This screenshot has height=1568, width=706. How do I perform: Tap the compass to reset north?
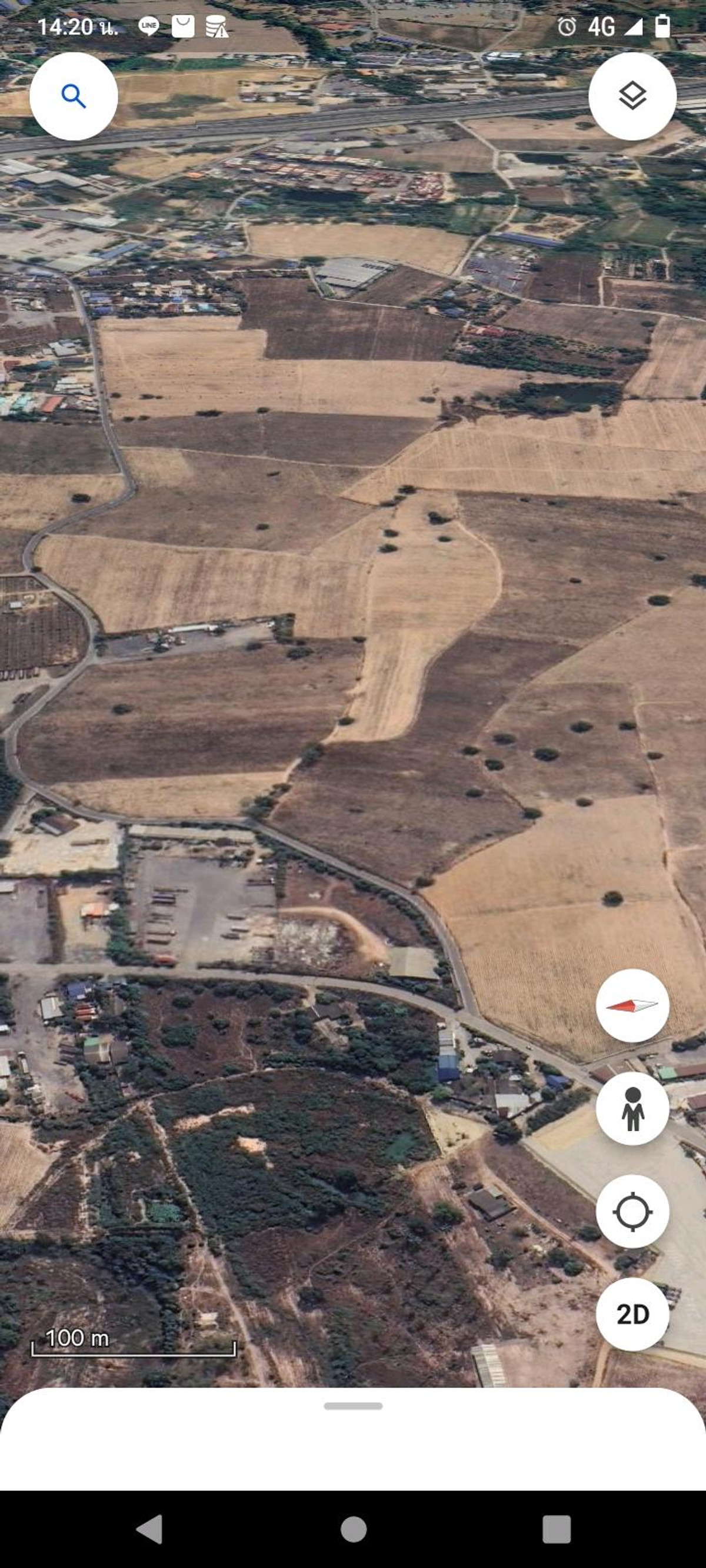[632, 1005]
